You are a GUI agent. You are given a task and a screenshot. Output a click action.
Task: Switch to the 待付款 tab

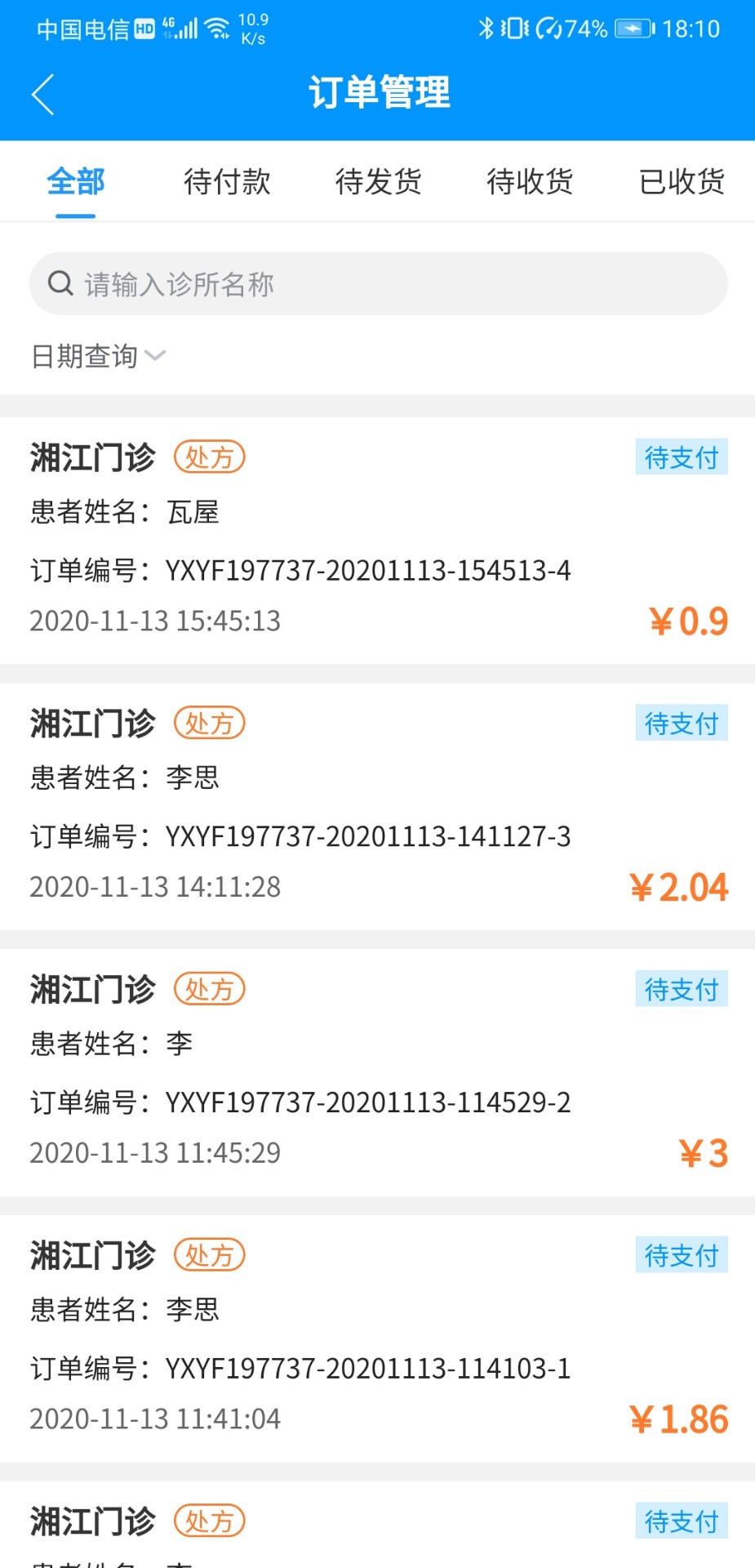(x=228, y=181)
